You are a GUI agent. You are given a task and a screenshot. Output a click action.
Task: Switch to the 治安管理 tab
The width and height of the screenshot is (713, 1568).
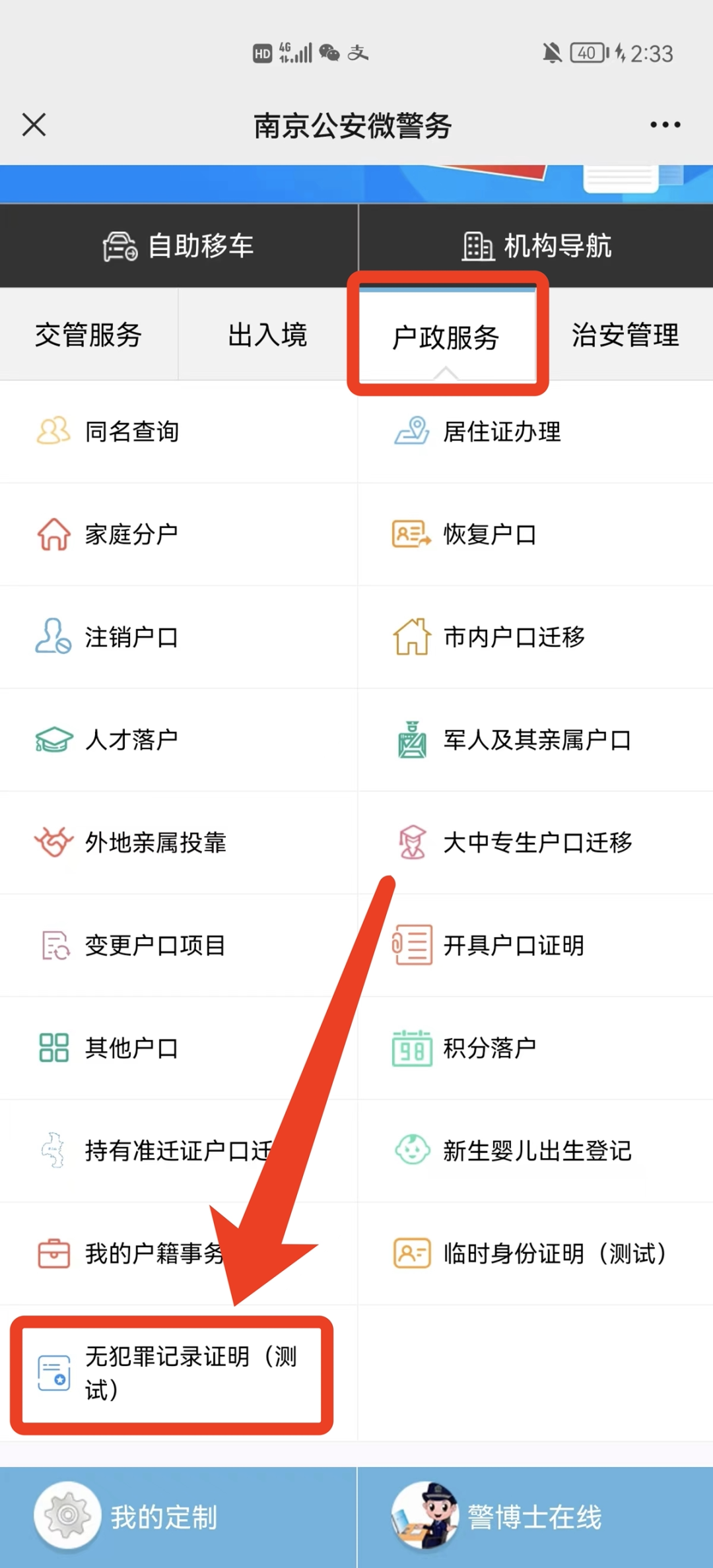point(625,335)
